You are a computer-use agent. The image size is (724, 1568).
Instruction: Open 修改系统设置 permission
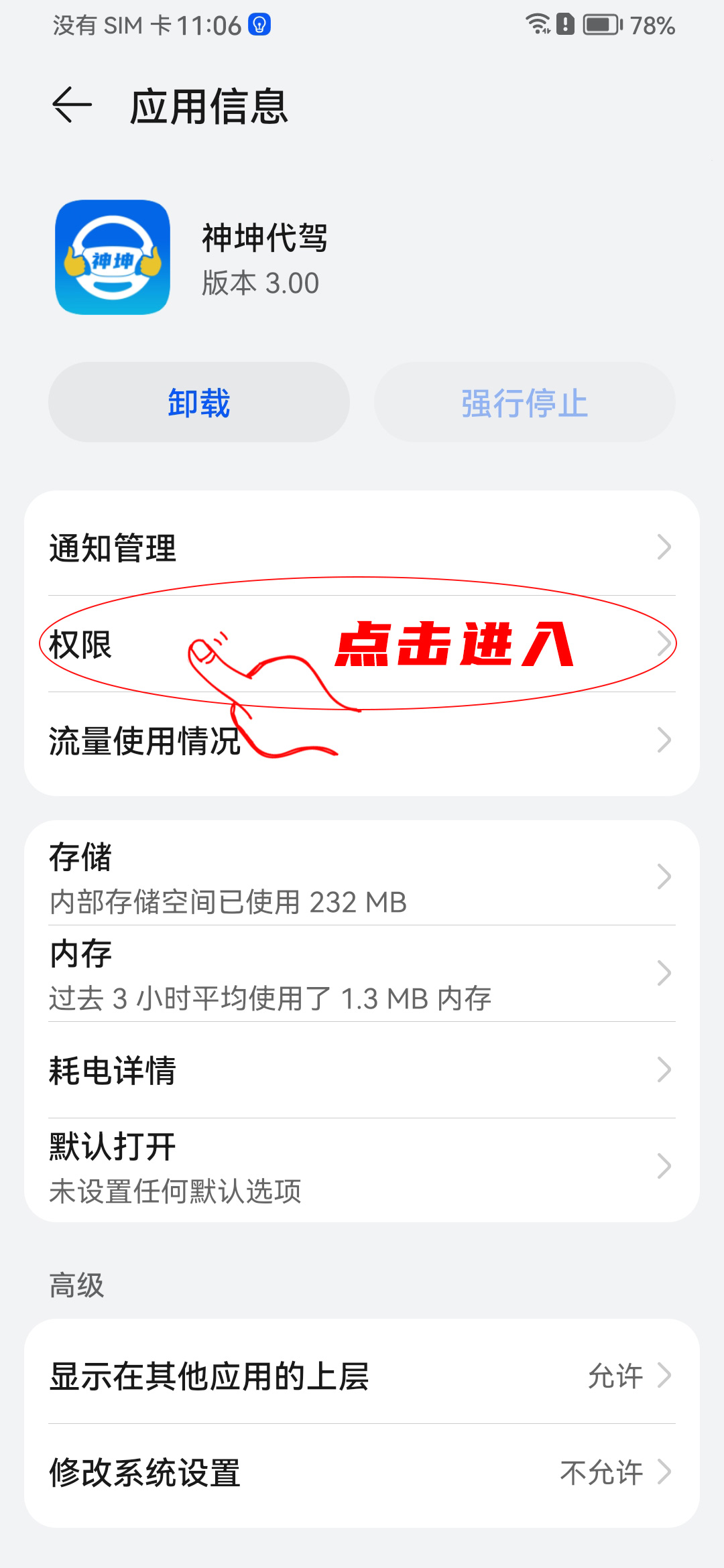[x=362, y=1472]
